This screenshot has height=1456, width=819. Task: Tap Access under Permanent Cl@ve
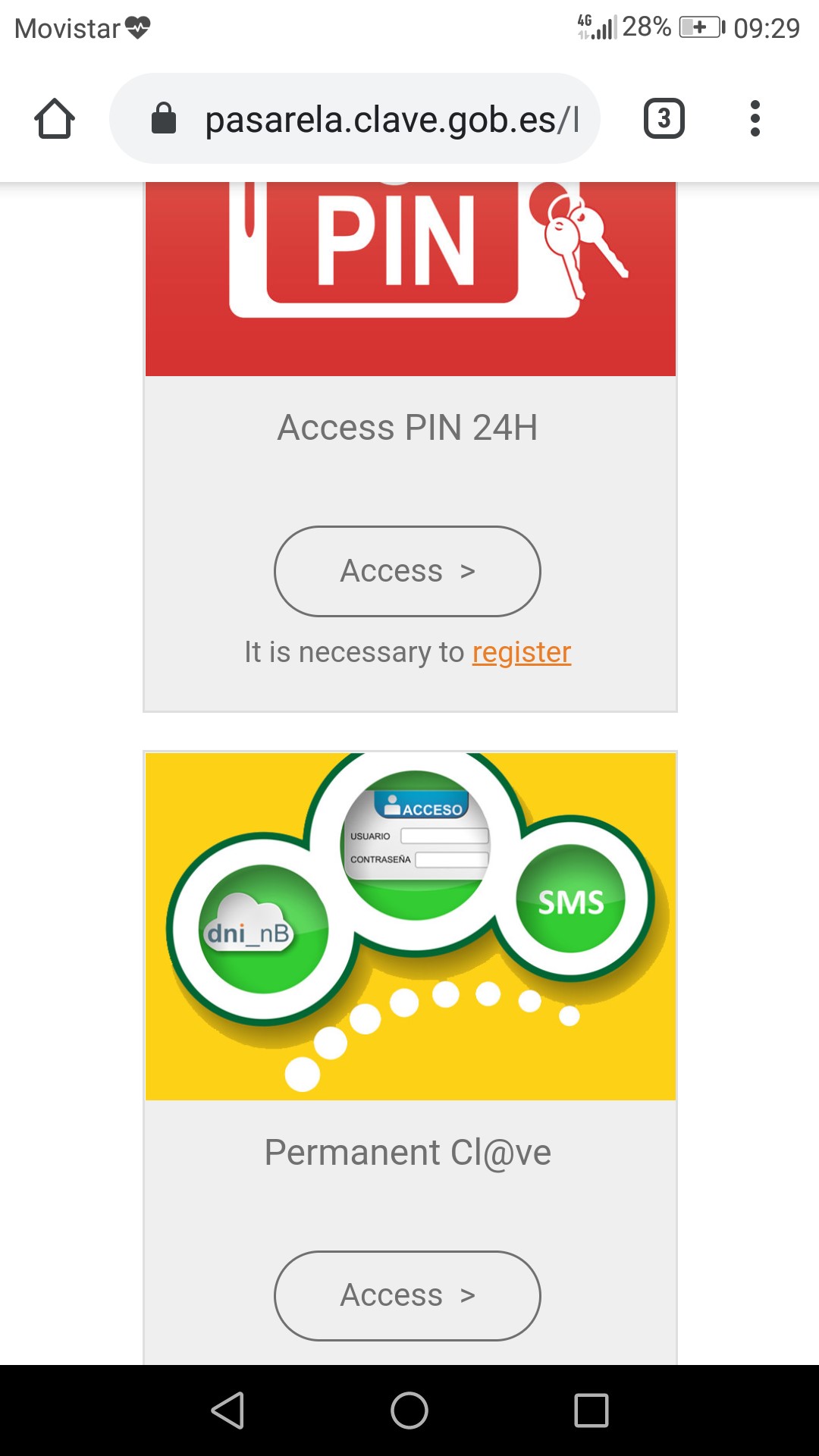407,1295
